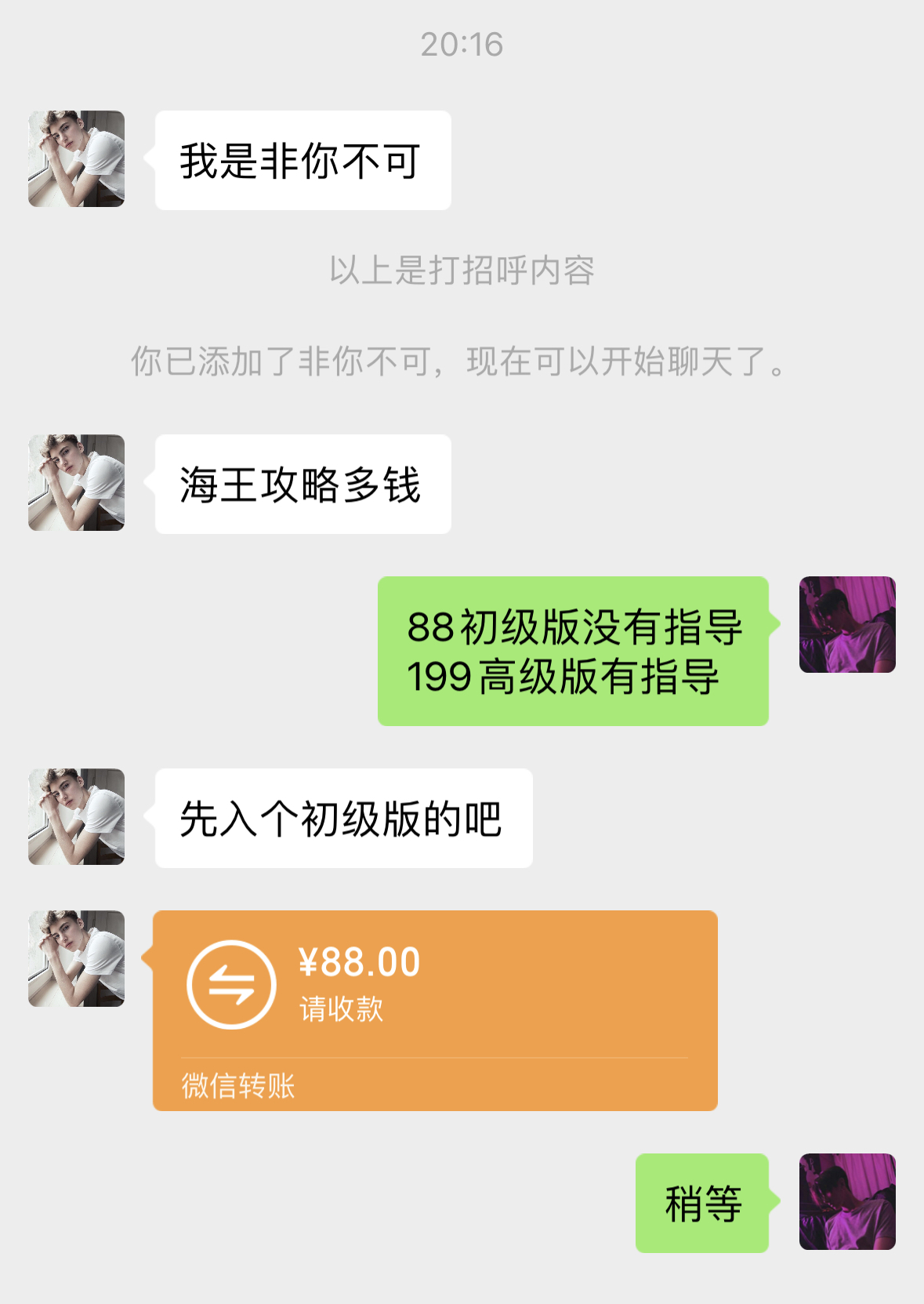Tap the 20:16 timestamp at the top
The height and width of the screenshot is (1304, 924).
[462, 45]
